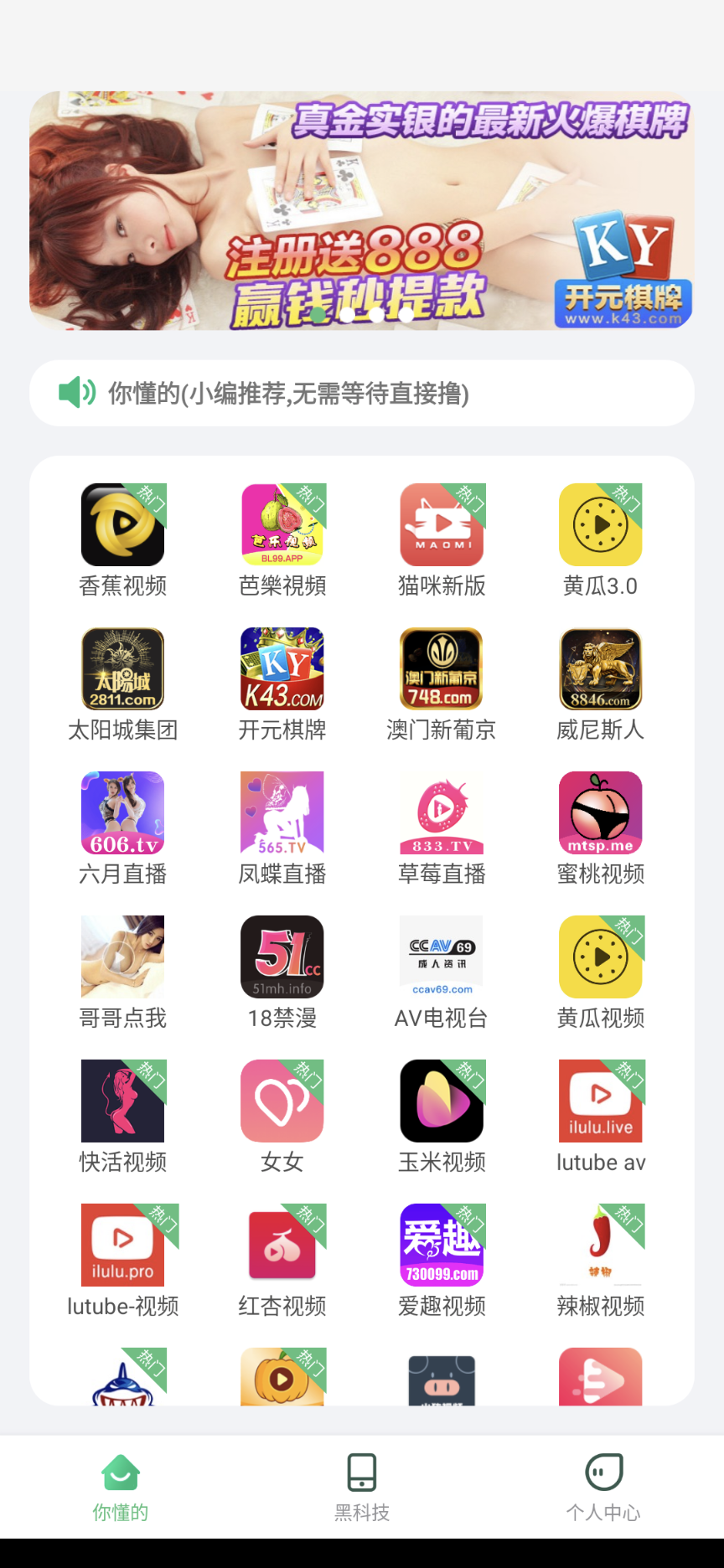724x1568 pixels.
Task: Go to the 个人中心 tab
Action: pos(603,1487)
